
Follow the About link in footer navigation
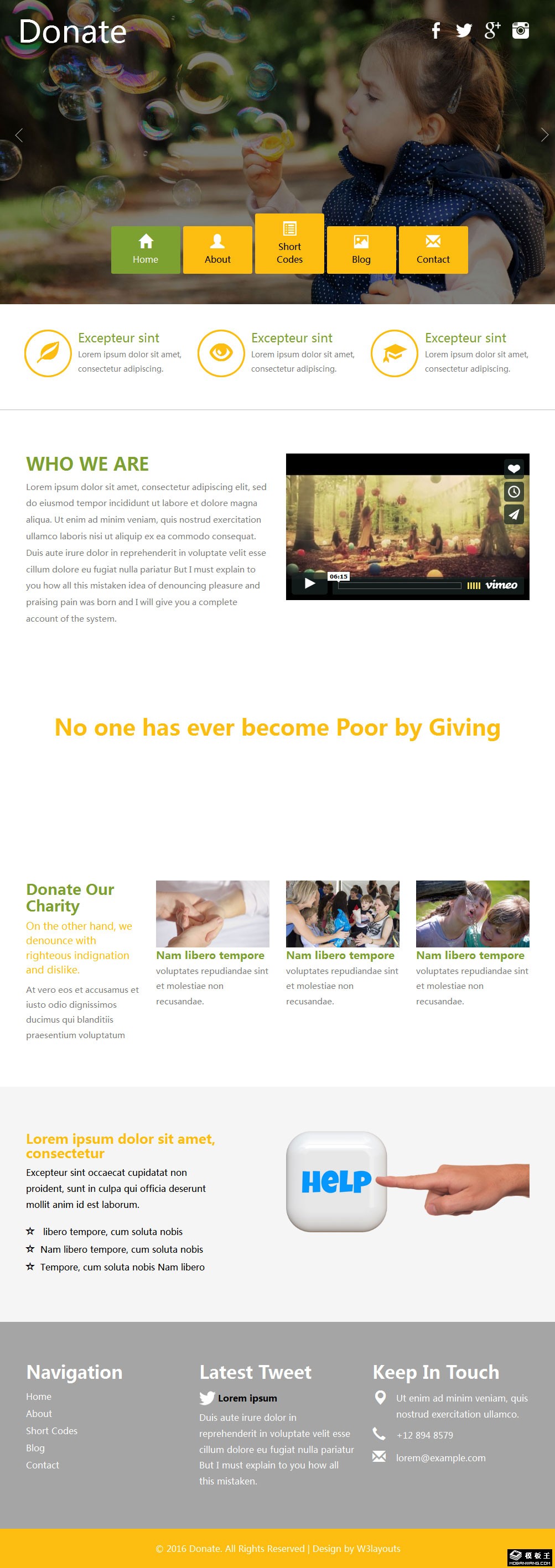tap(39, 1413)
